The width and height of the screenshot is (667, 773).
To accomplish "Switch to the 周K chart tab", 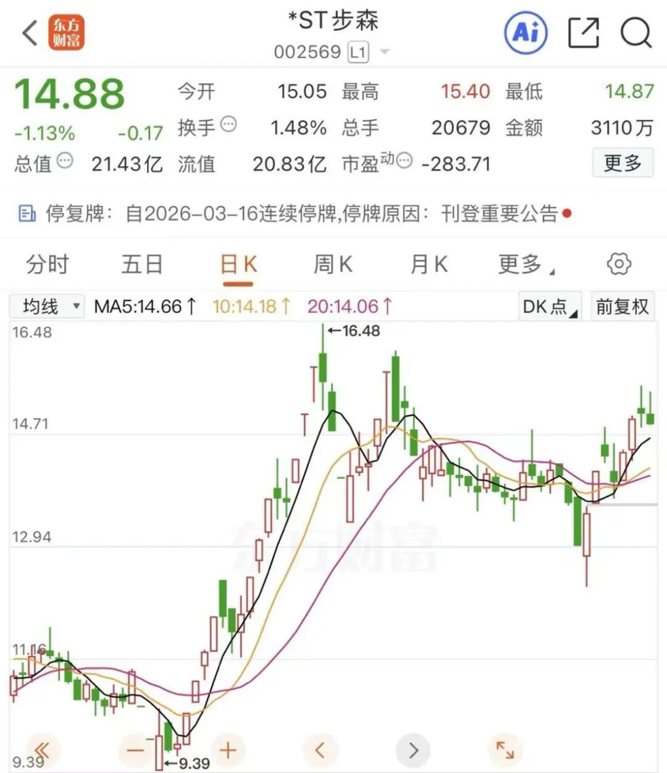I will tap(333, 264).
